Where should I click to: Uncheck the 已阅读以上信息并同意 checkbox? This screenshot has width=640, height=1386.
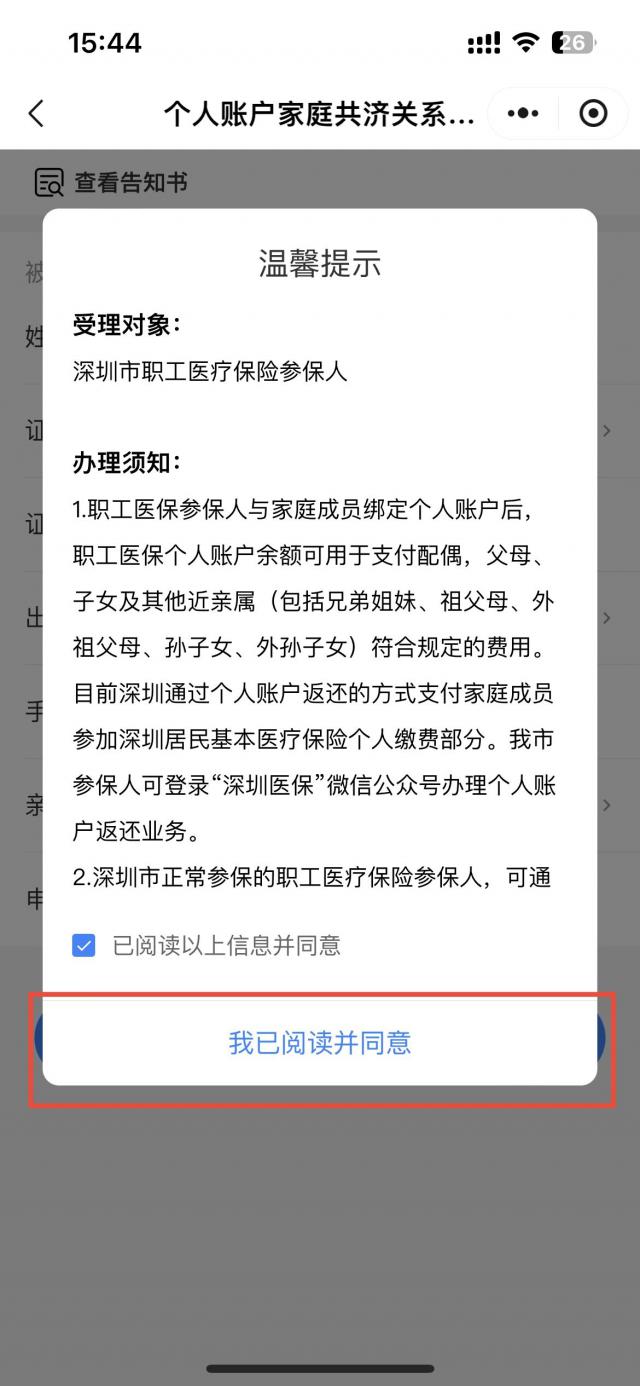tap(84, 945)
